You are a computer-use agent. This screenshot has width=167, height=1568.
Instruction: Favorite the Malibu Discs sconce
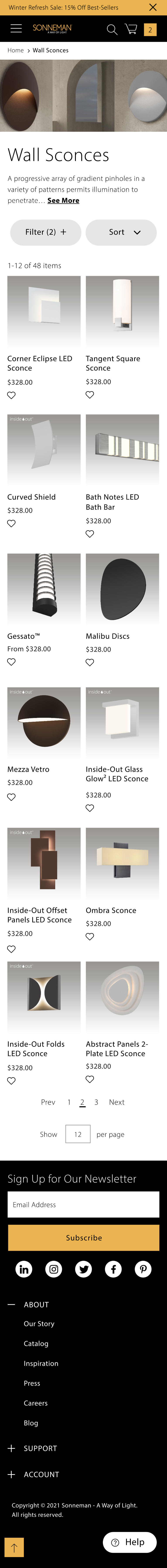point(90,662)
